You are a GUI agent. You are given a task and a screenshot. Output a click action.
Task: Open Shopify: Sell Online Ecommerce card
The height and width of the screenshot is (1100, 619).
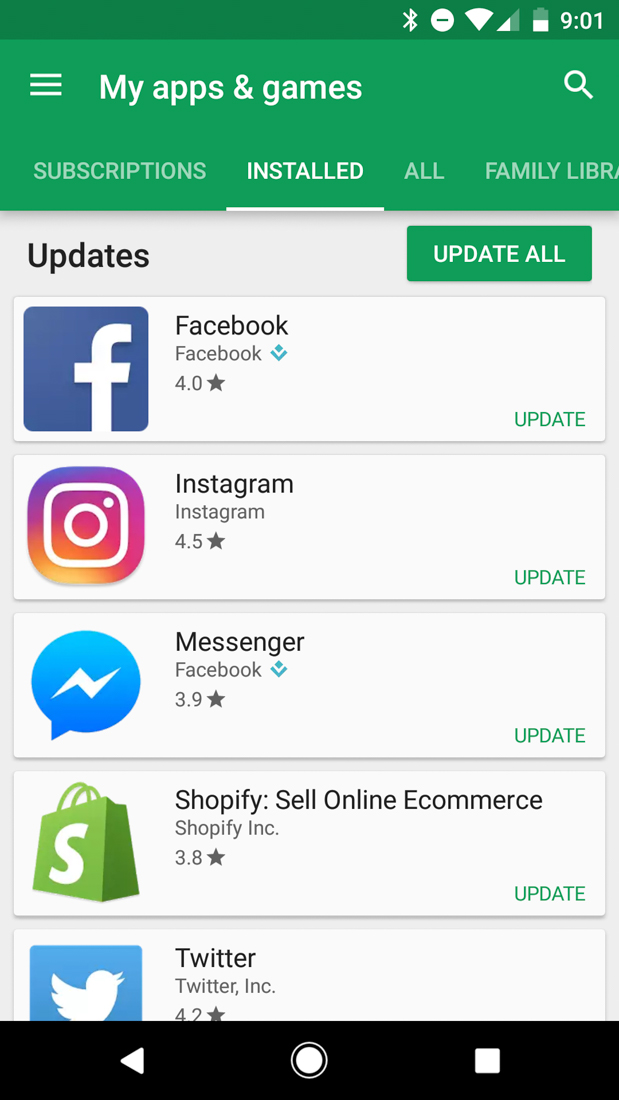tap(300, 834)
